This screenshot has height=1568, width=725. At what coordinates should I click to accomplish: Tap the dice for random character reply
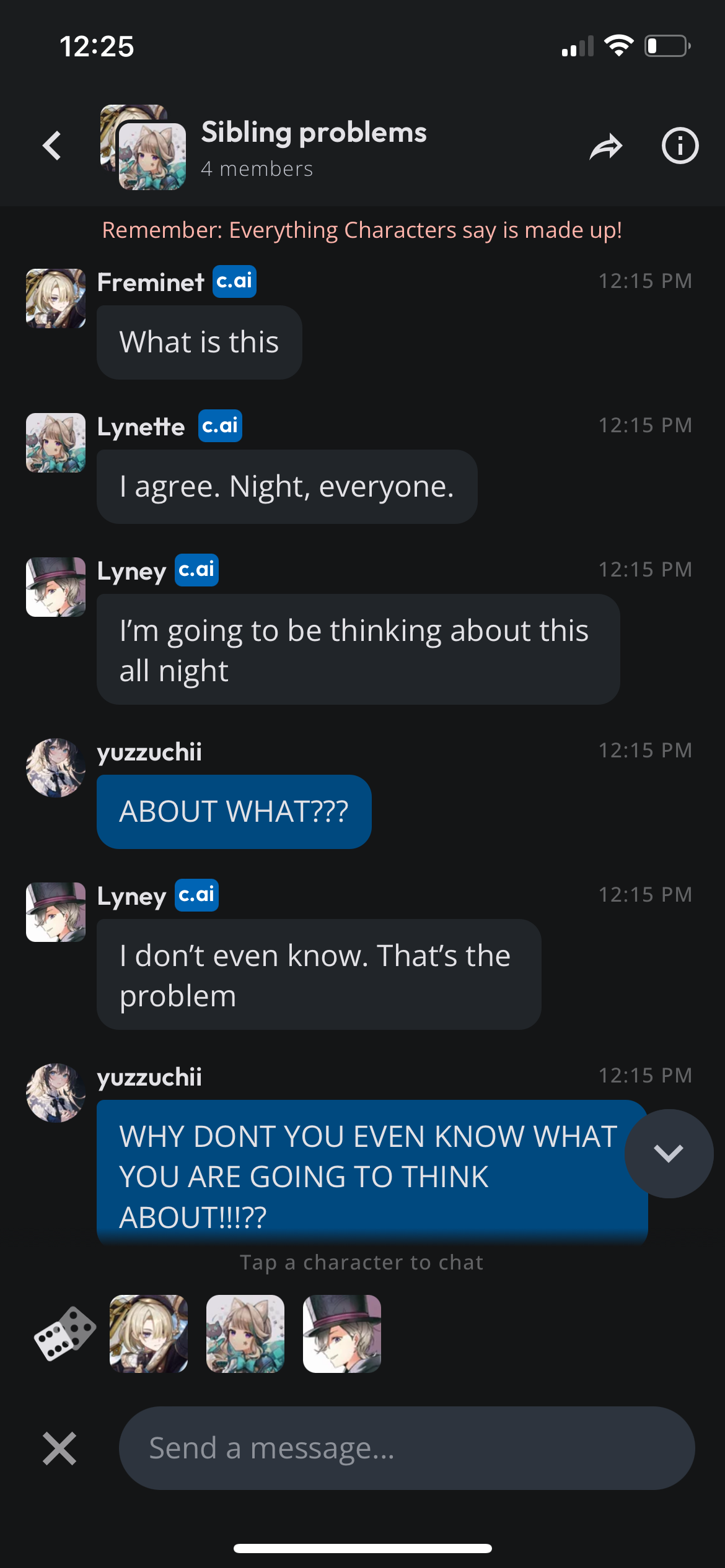(64, 1334)
